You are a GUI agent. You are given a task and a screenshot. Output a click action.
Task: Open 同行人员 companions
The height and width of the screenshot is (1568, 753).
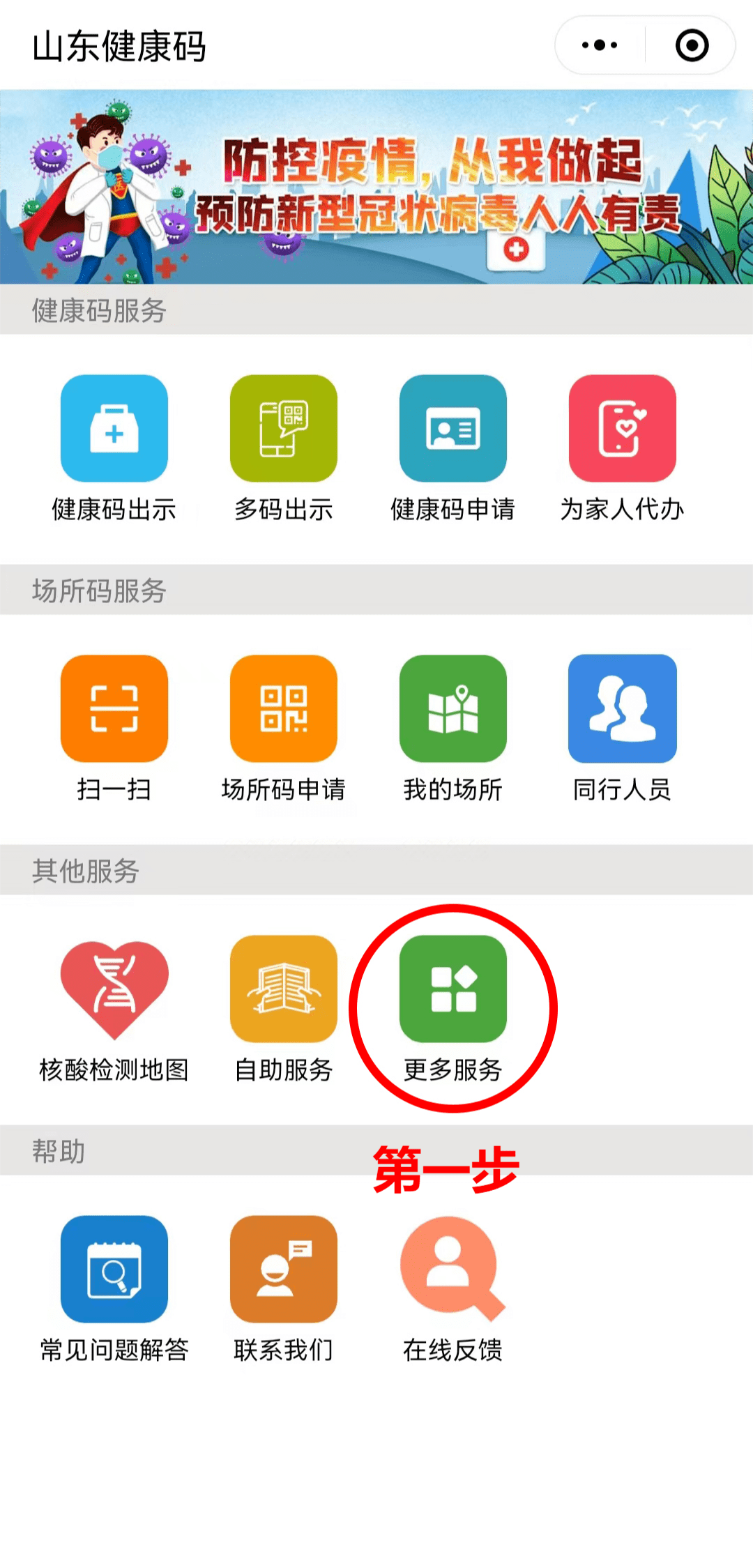pos(623,708)
